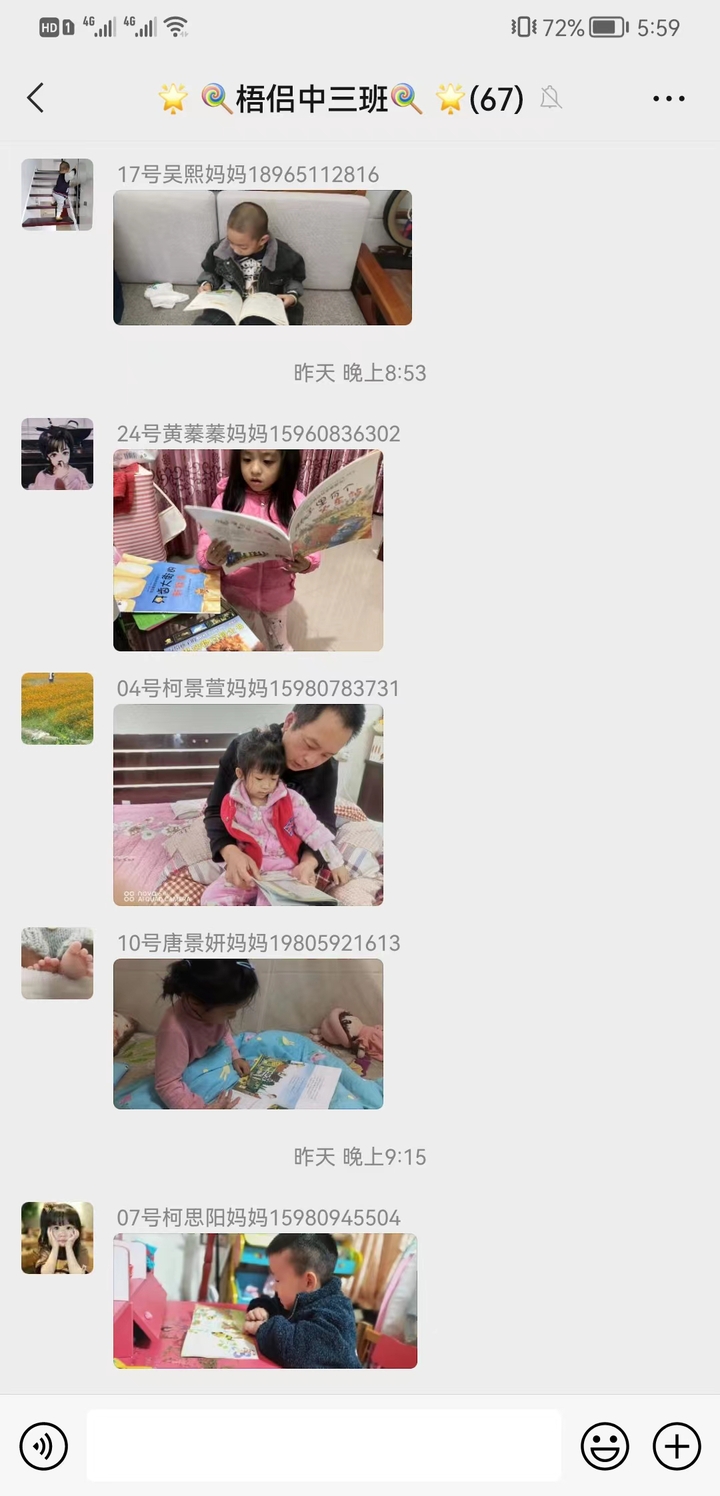Tap the avatar of 10号唐景妍妈妈
The width and height of the screenshot is (720, 1496).
pyautogui.click(x=57, y=963)
